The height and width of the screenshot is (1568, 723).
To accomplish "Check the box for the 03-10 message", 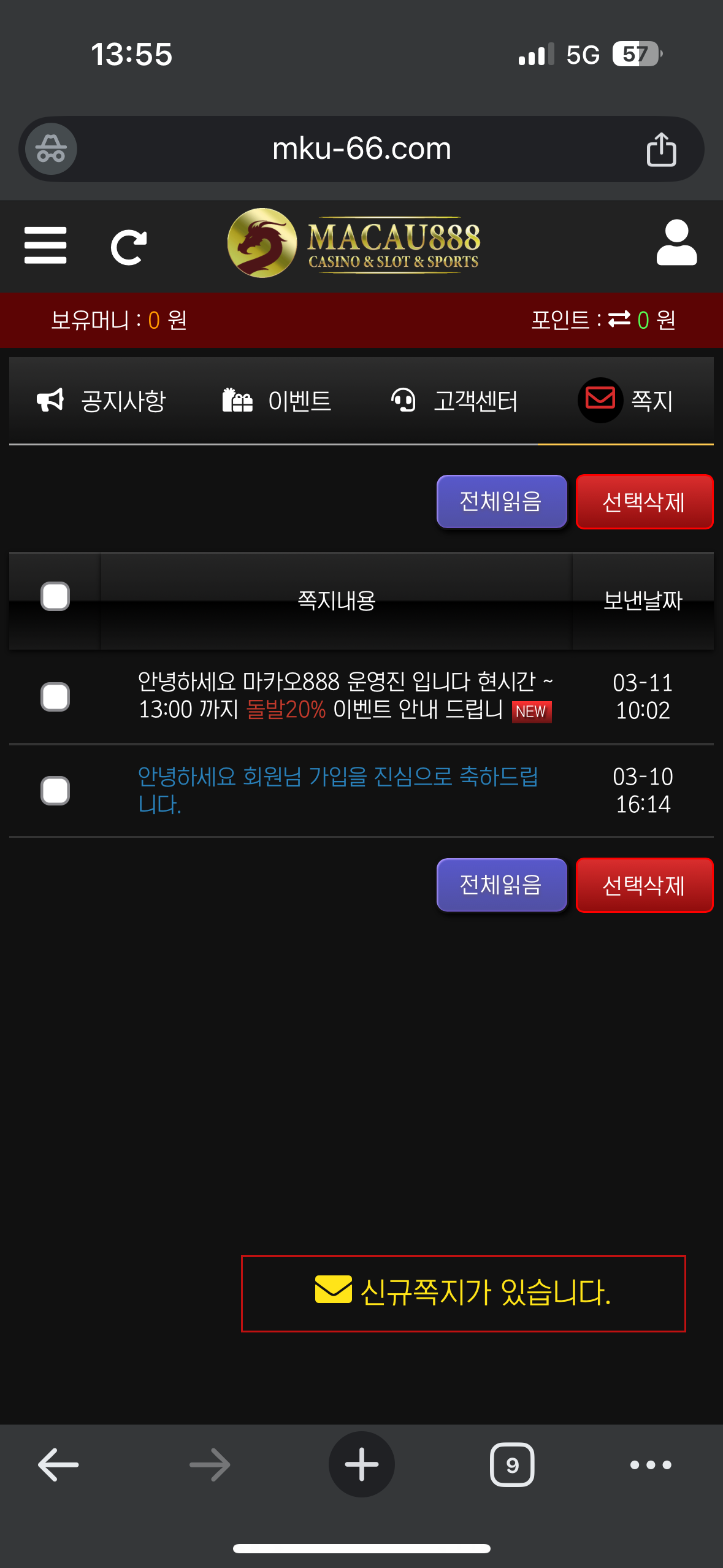I will tap(55, 791).
